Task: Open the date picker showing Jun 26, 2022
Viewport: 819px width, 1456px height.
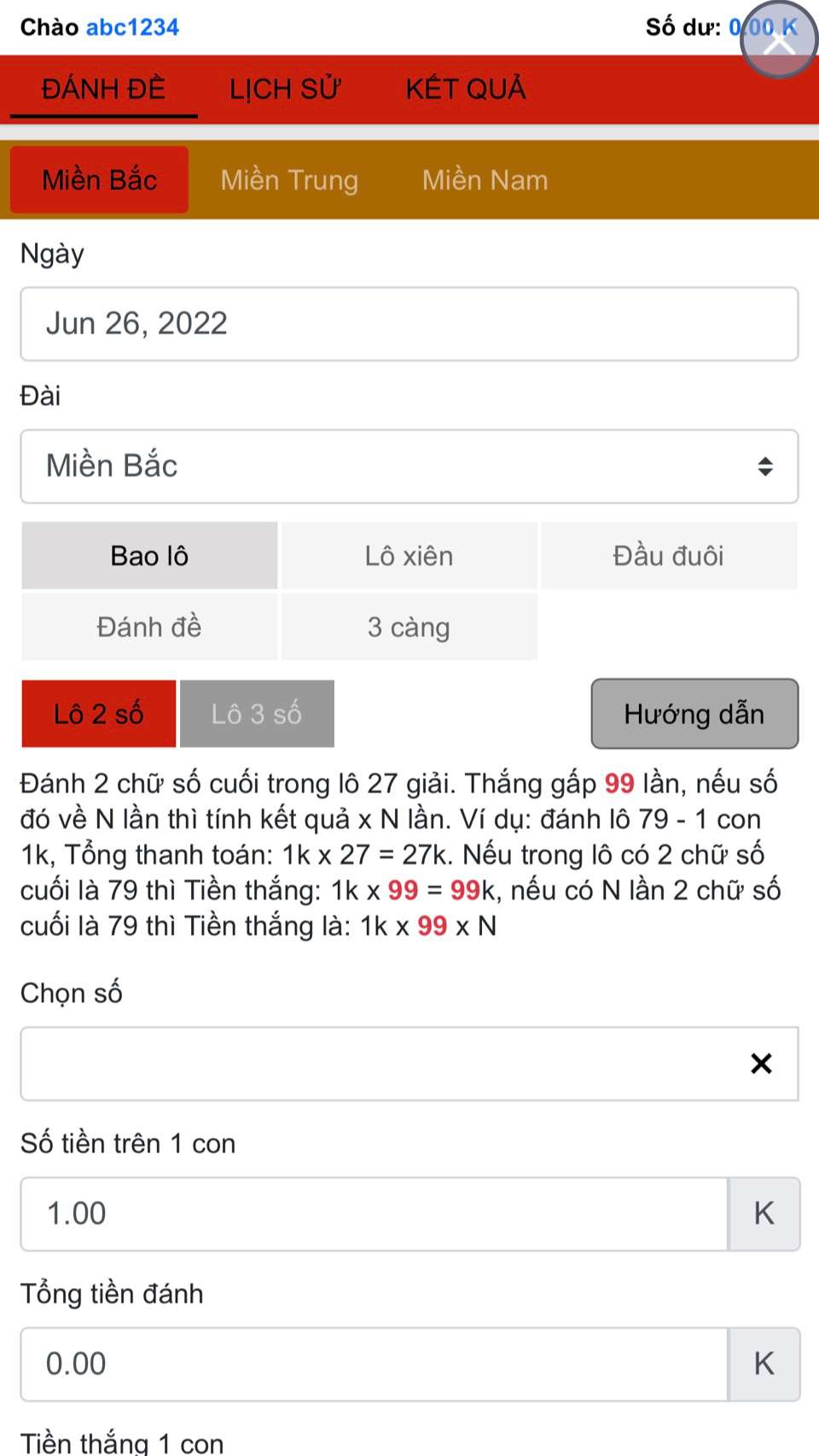Action: click(x=409, y=323)
